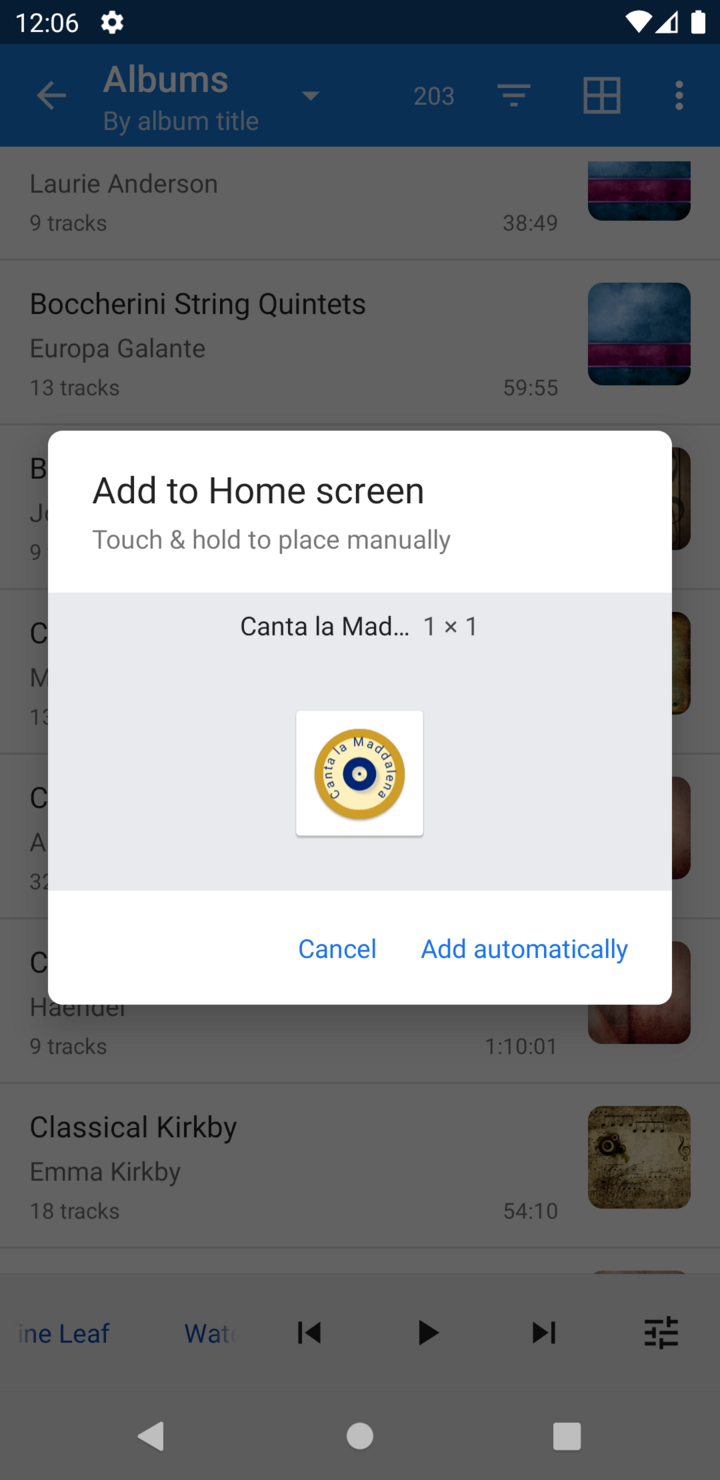The image size is (720, 1480).
Task: Cancel adding the shortcut
Action: click(337, 949)
